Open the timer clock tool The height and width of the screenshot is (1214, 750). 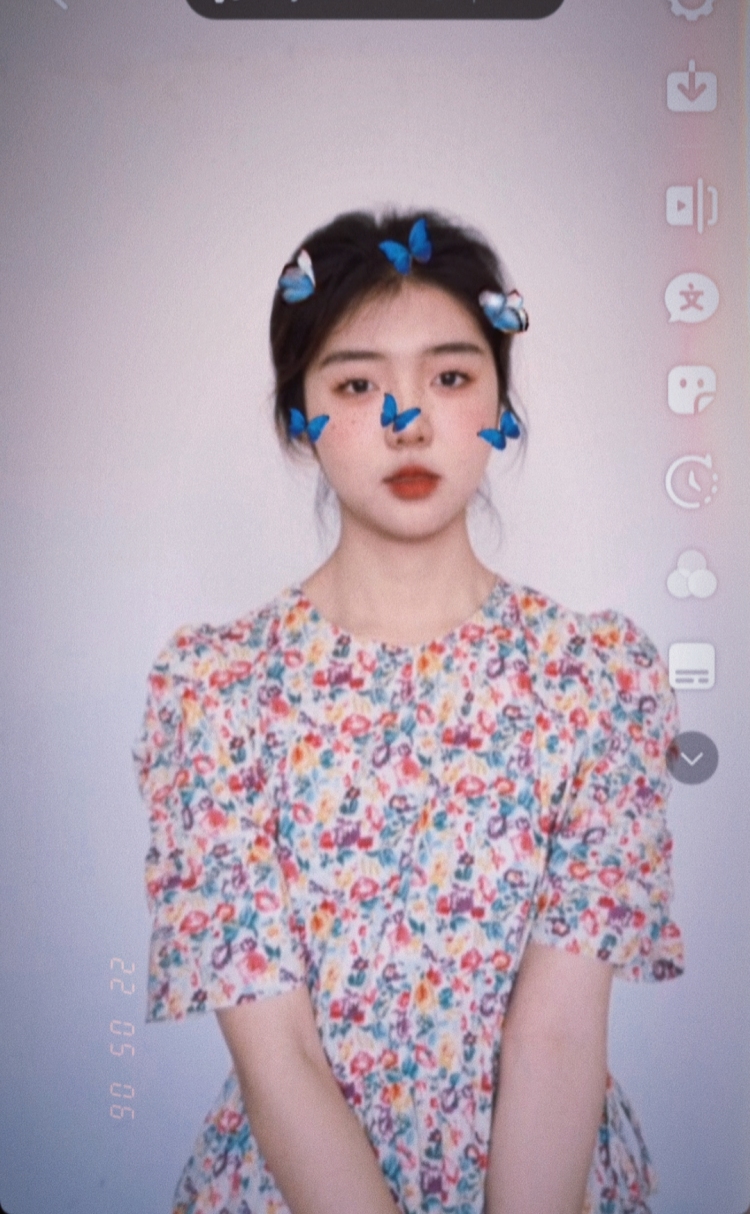pos(692,481)
